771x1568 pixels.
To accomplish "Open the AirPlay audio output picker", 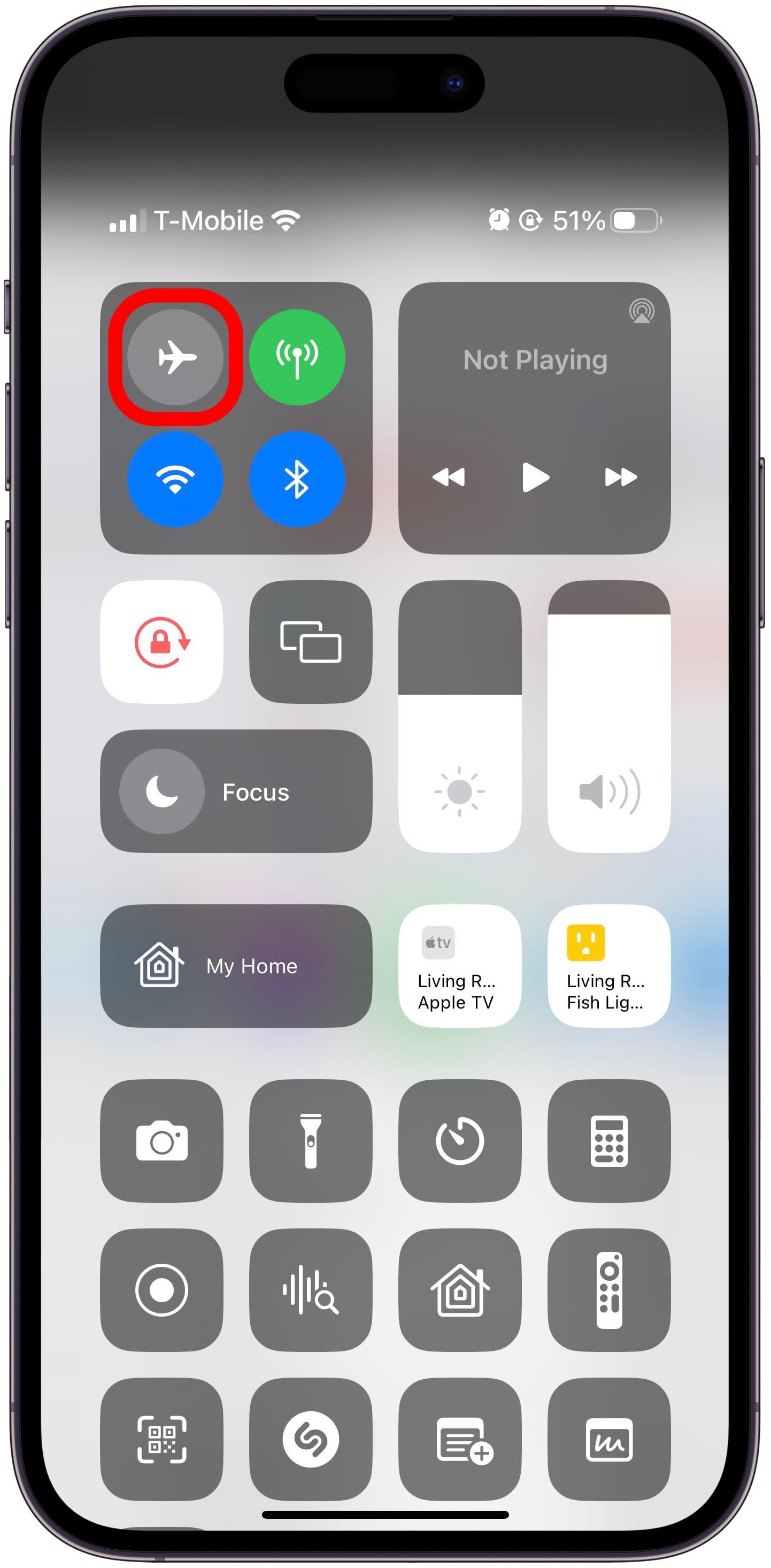I will pyautogui.click(x=641, y=312).
